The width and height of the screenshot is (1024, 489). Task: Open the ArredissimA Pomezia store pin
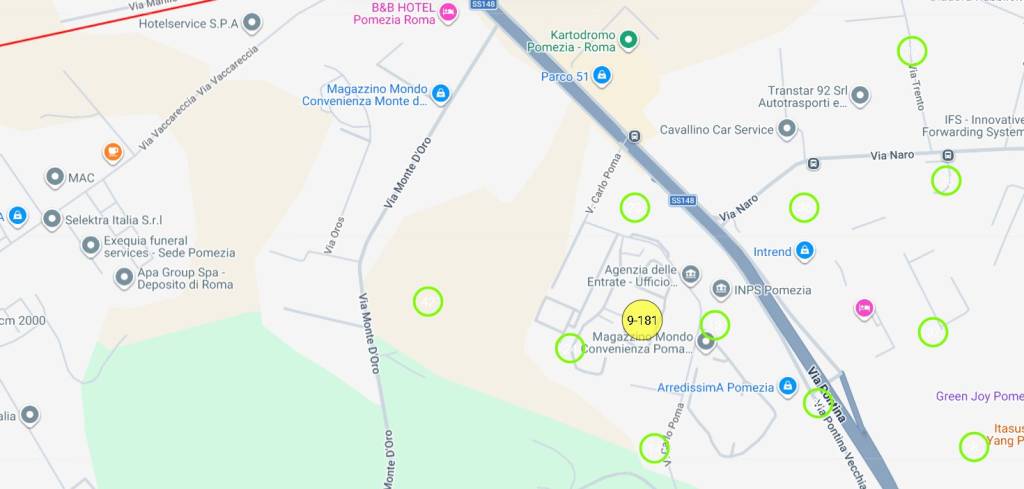[787, 386]
